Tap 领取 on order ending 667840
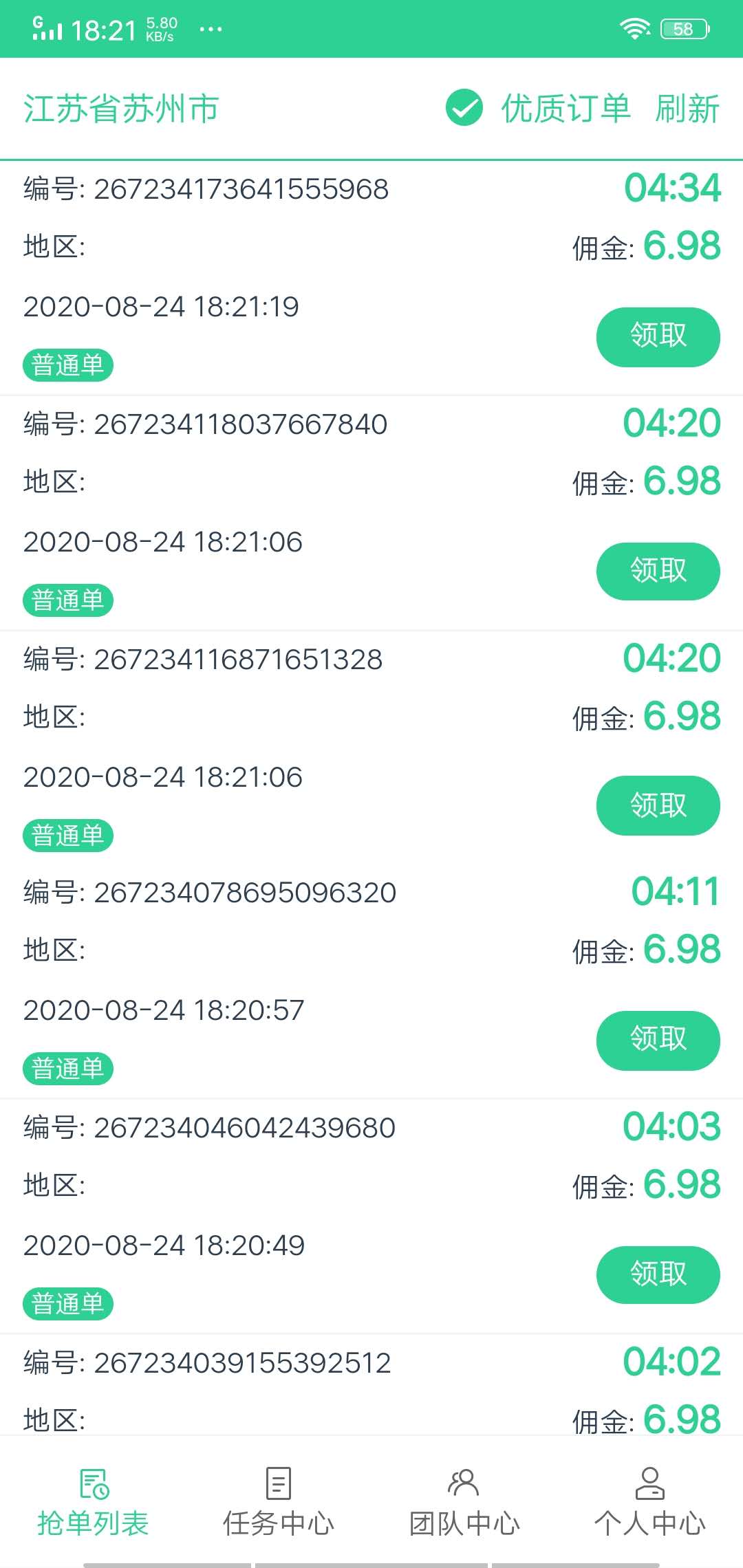 point(657,571)
